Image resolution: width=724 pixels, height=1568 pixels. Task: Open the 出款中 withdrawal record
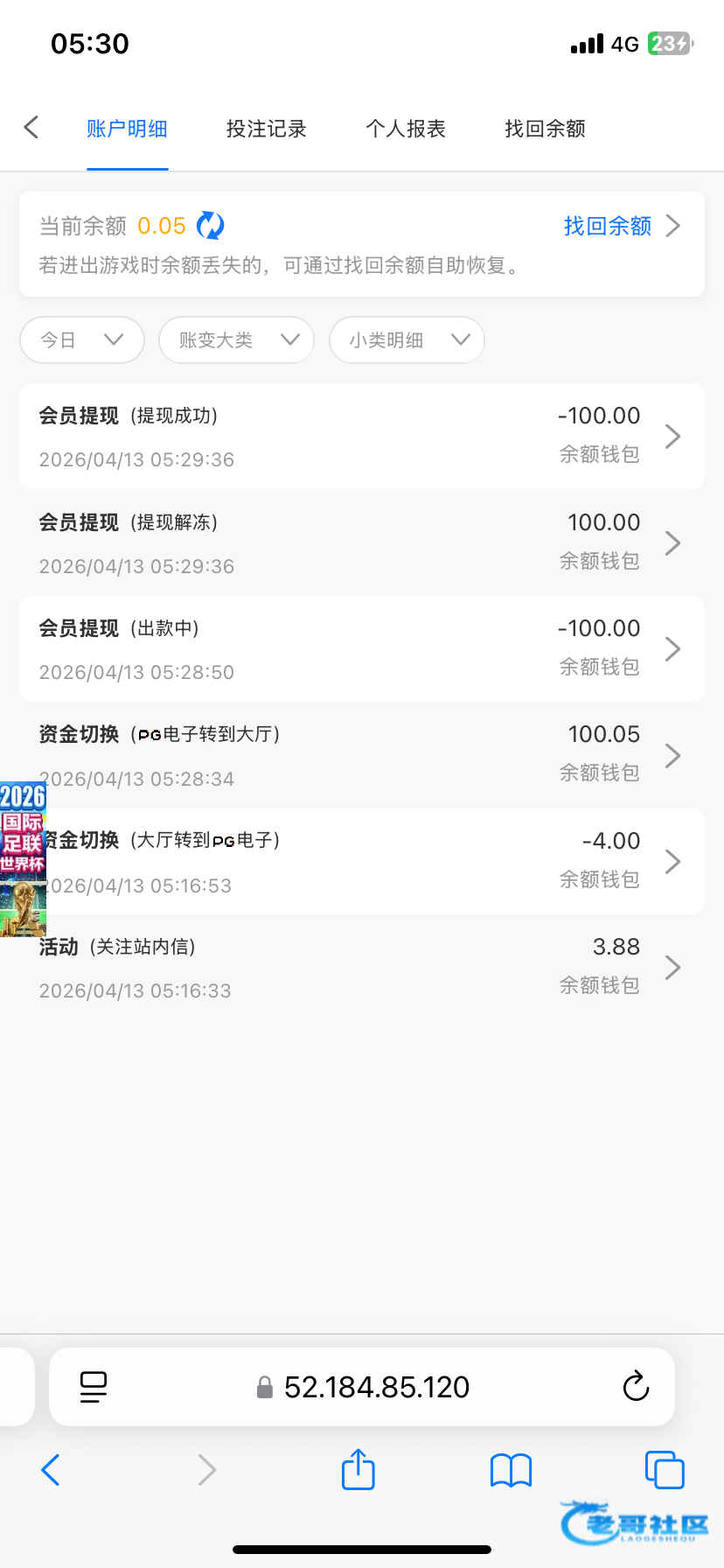coord(362,649)
